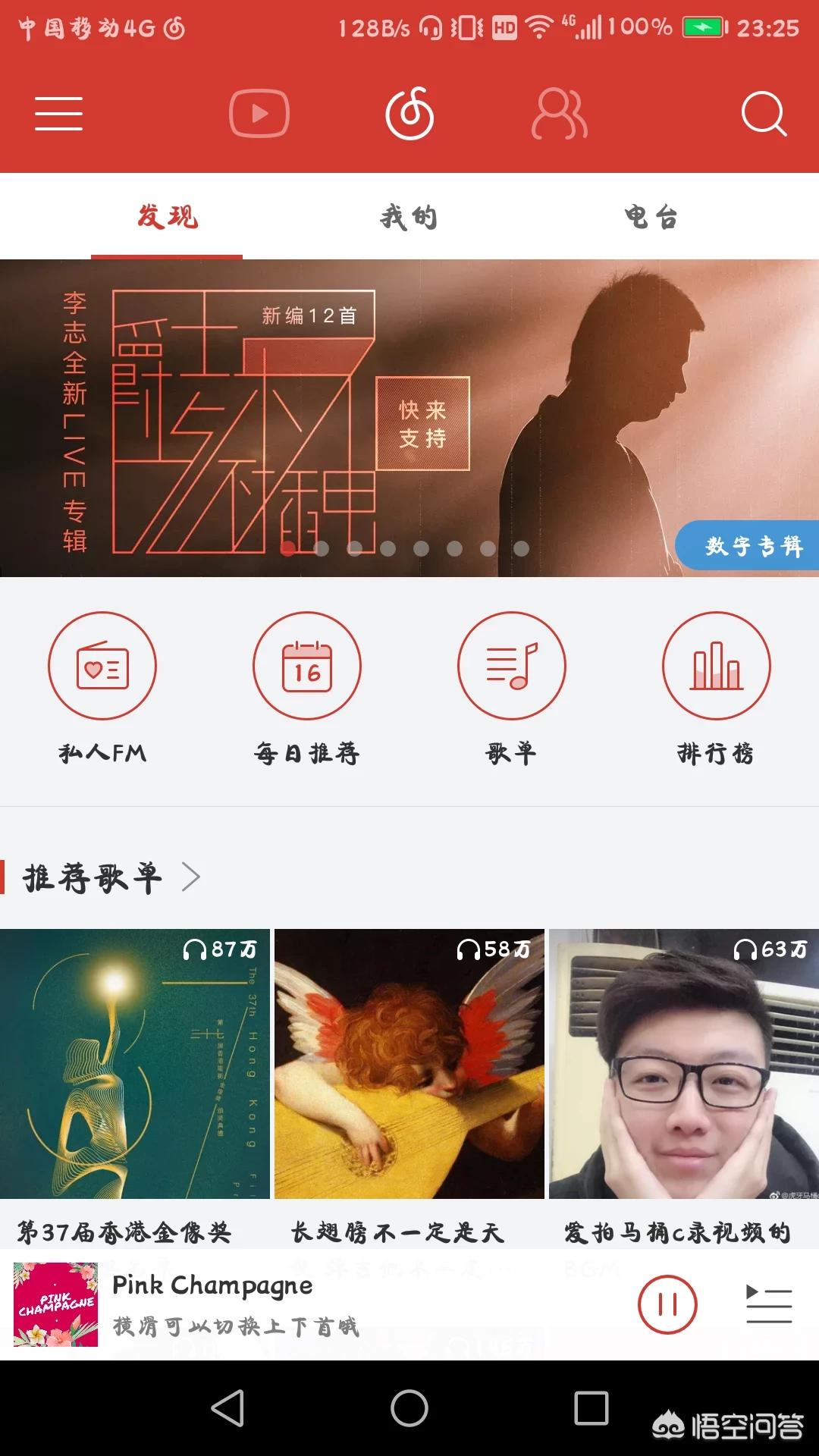Select the music disc icon
This screenshot has width=819, height=1456.
tap(409, 114)
